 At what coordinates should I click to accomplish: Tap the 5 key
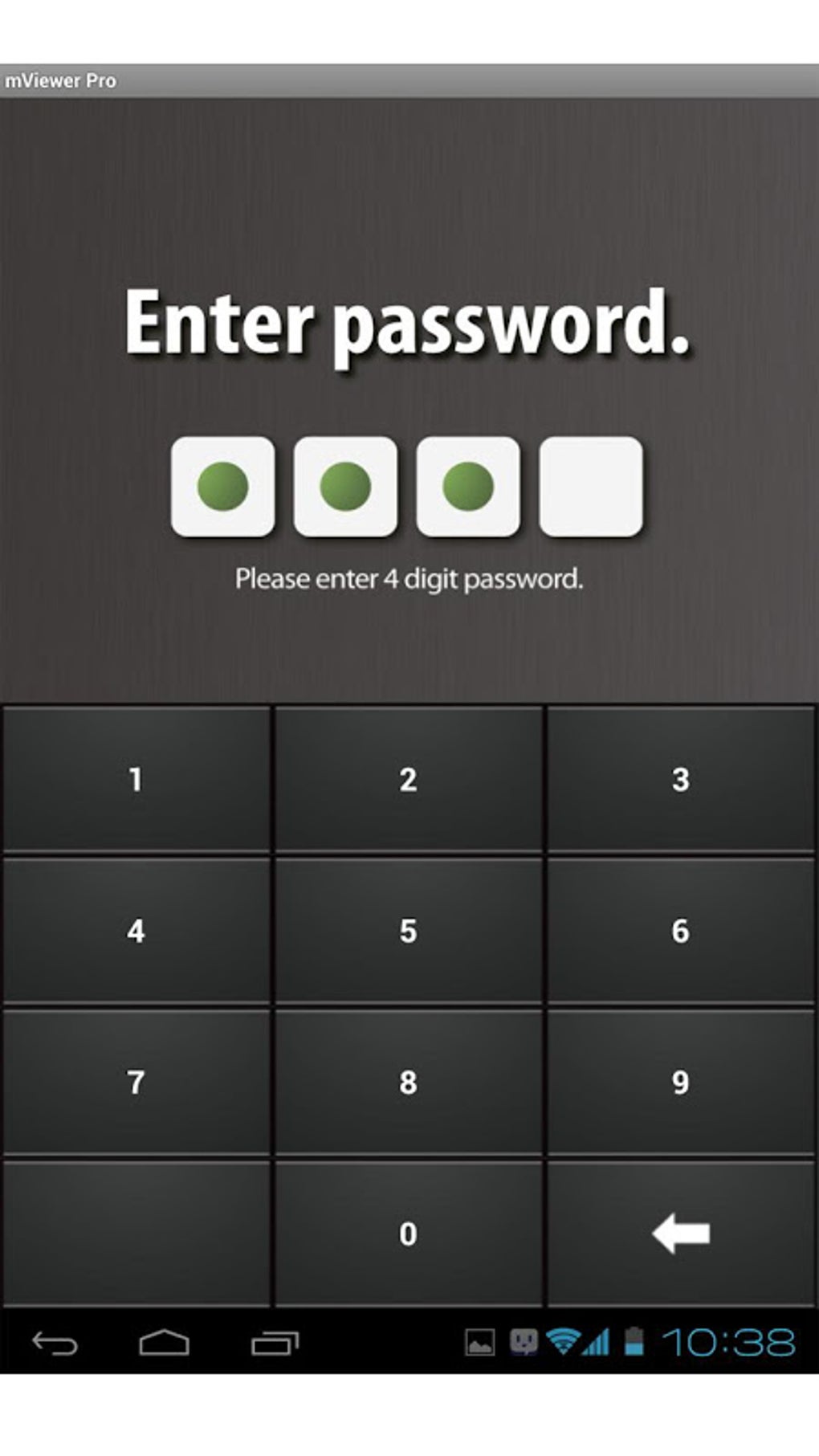[x=408, y=931]
